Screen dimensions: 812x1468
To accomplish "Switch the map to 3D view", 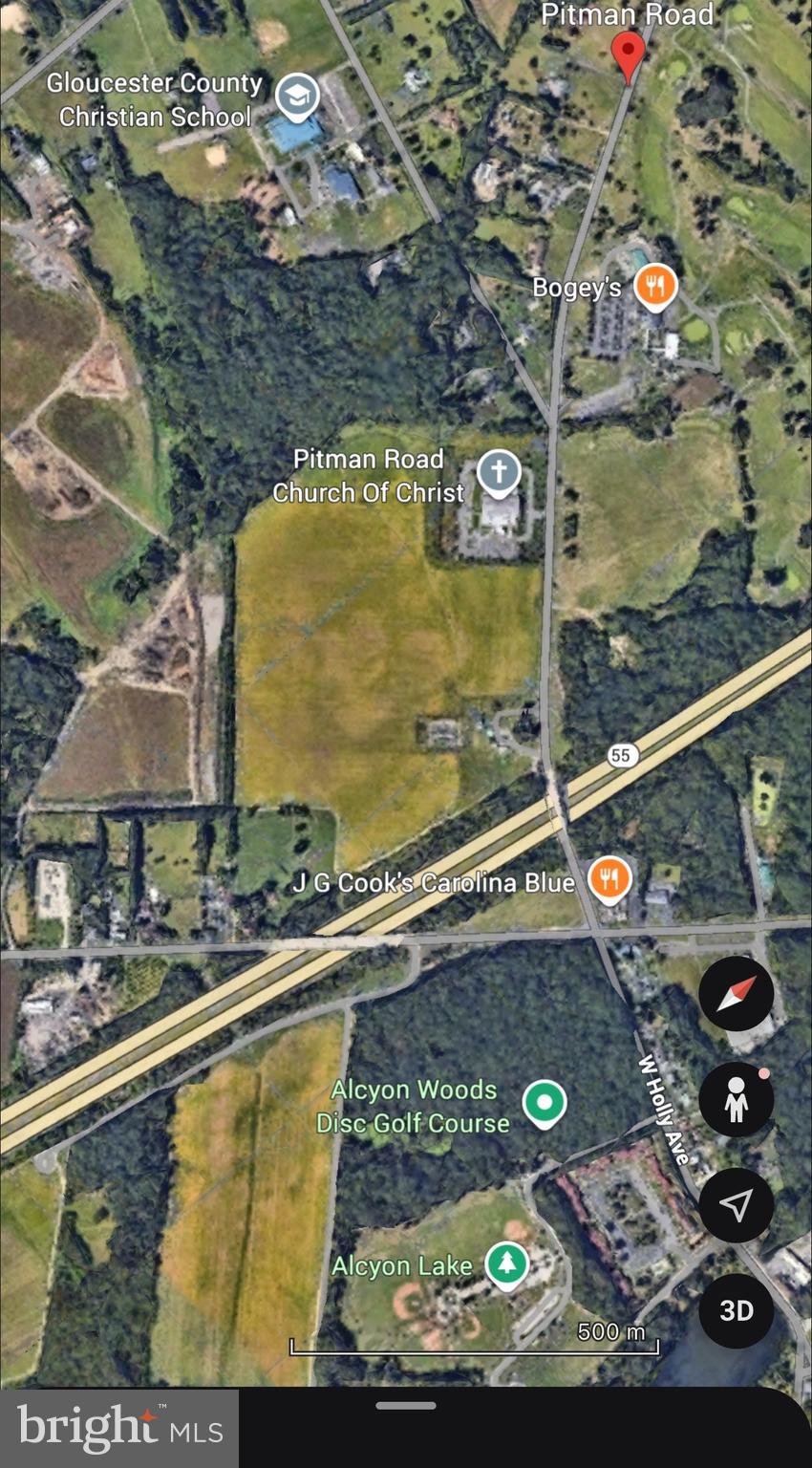I will [x=736, y=1310].
